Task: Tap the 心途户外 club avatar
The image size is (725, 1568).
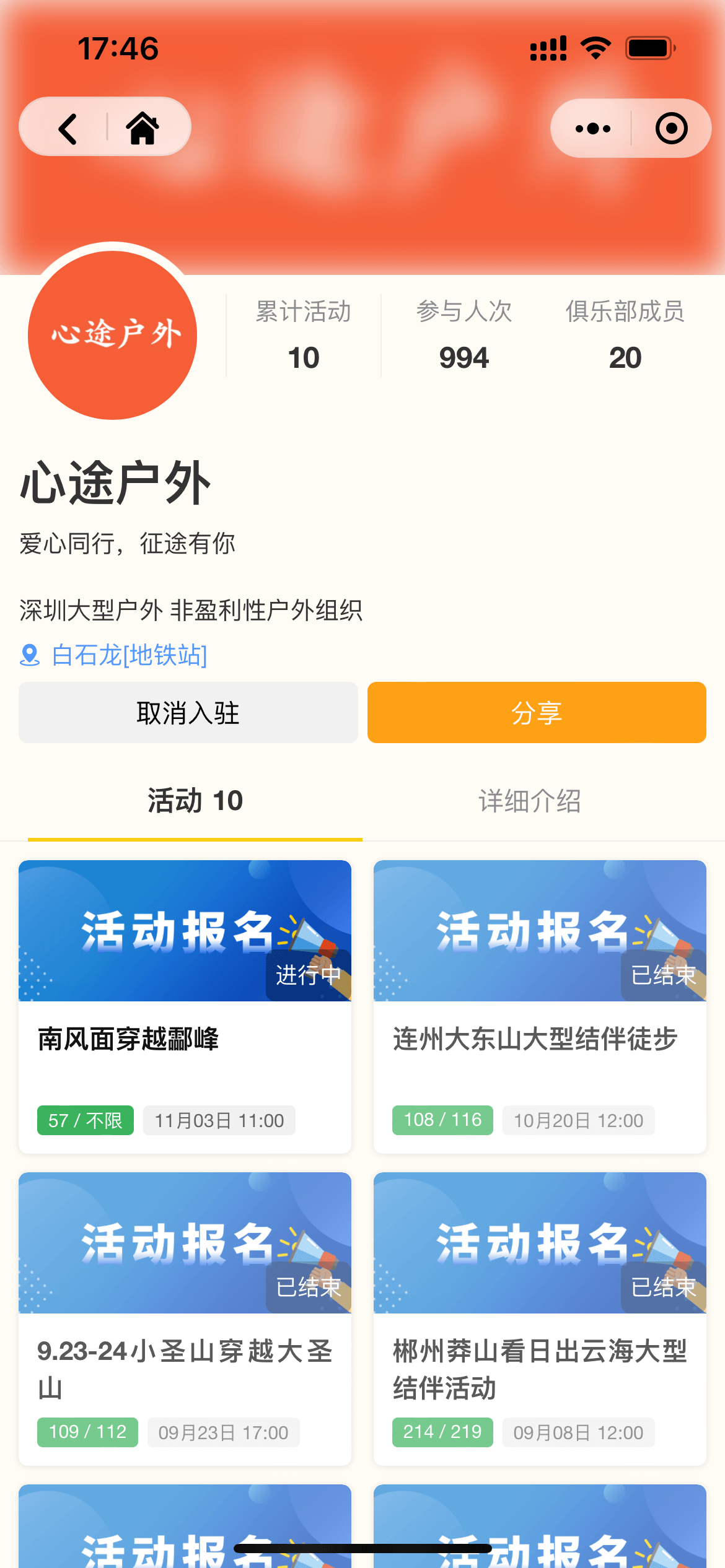Action: tap(112, 335)
